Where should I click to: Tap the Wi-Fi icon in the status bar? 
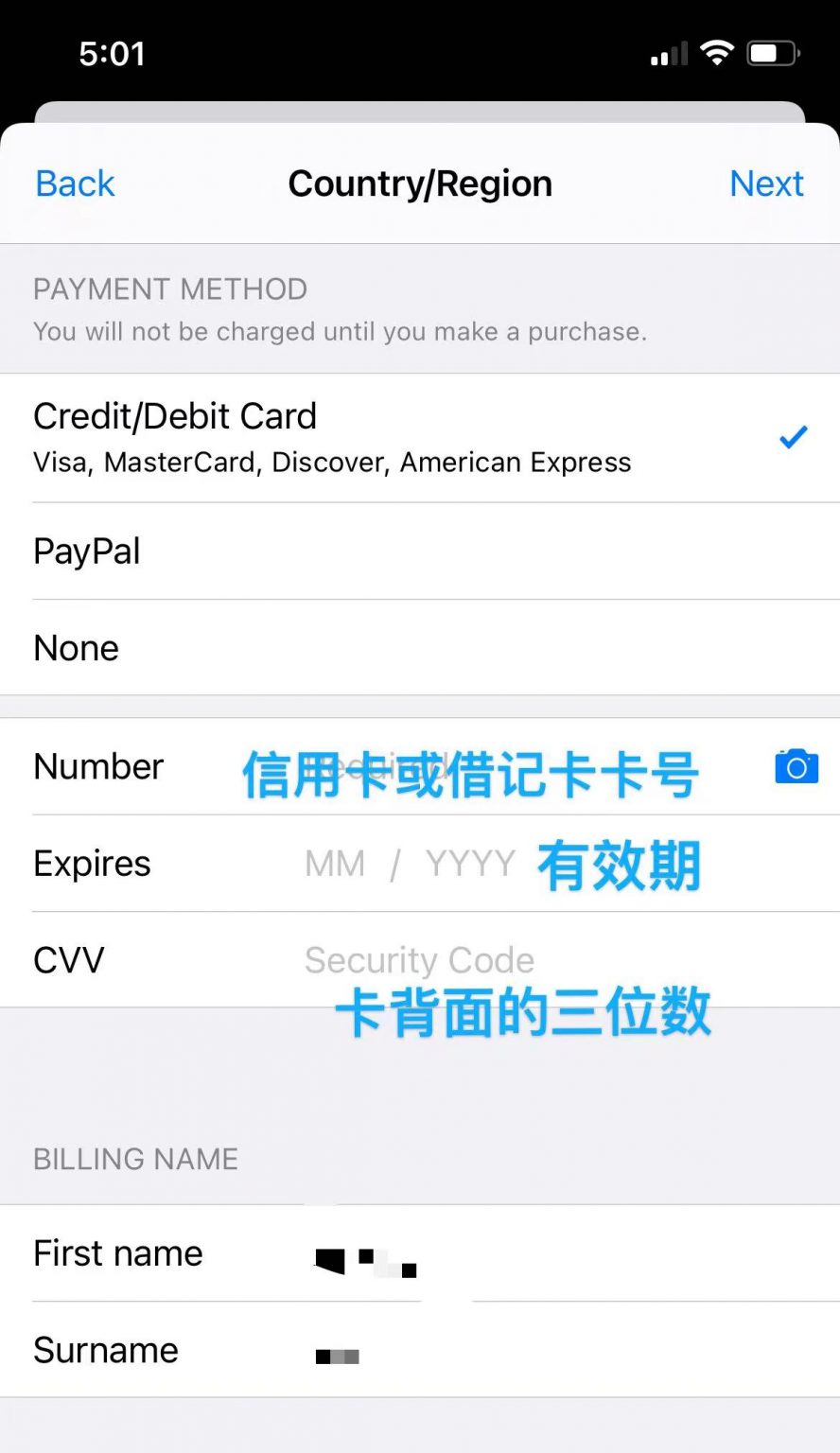pos(718,54)
